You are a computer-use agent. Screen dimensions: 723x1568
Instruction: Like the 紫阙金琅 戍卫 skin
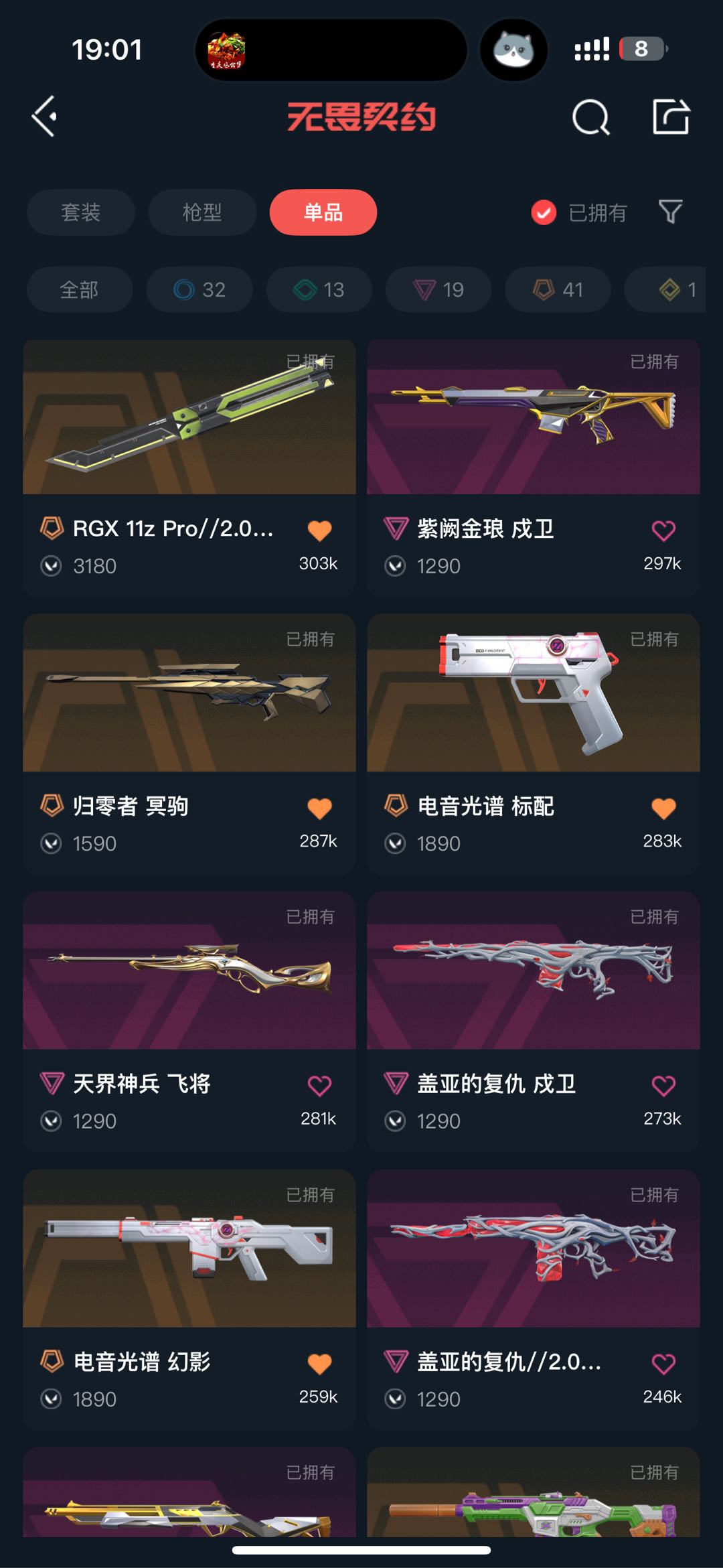(663, 530)
